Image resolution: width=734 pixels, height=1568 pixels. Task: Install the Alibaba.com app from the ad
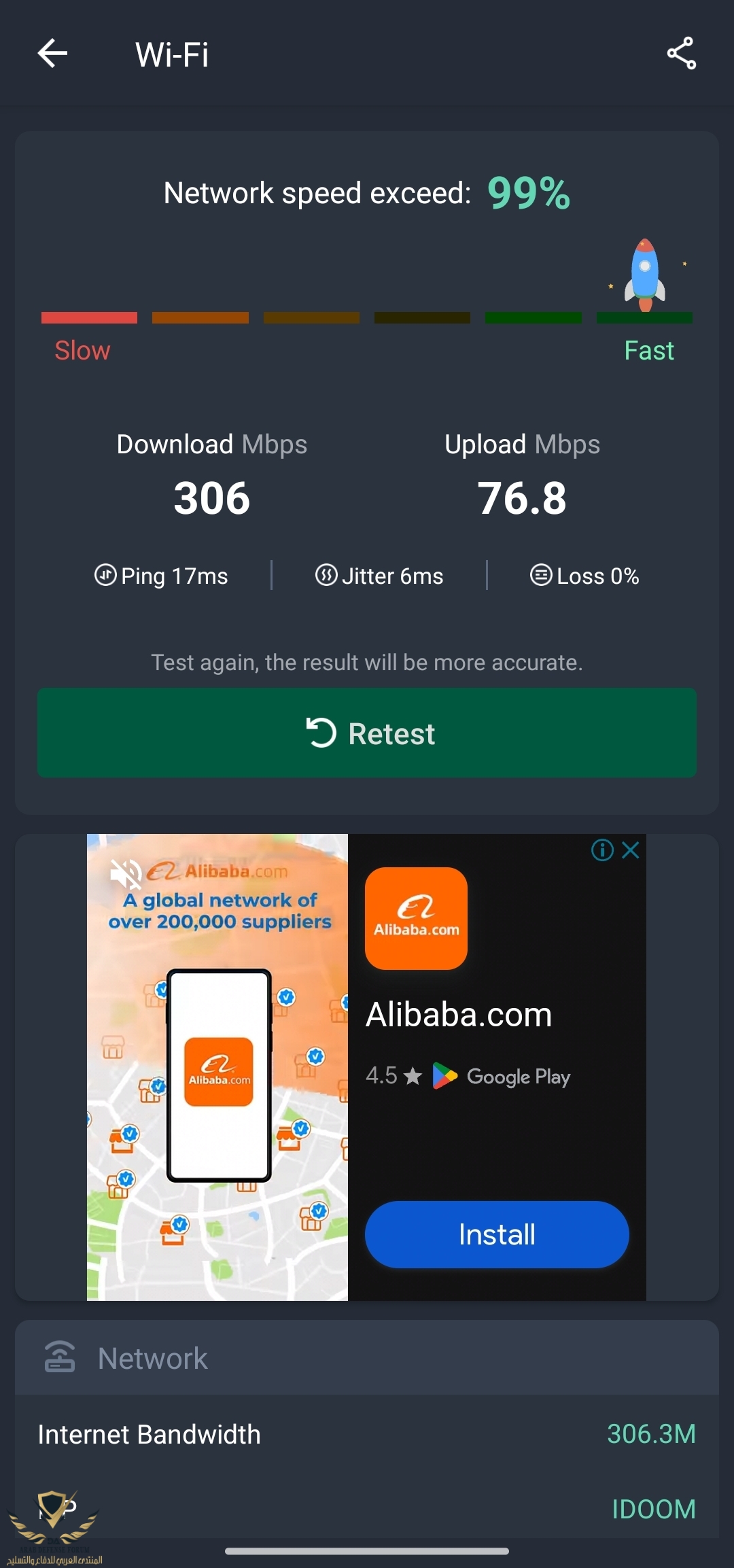tap(497, 1234)
